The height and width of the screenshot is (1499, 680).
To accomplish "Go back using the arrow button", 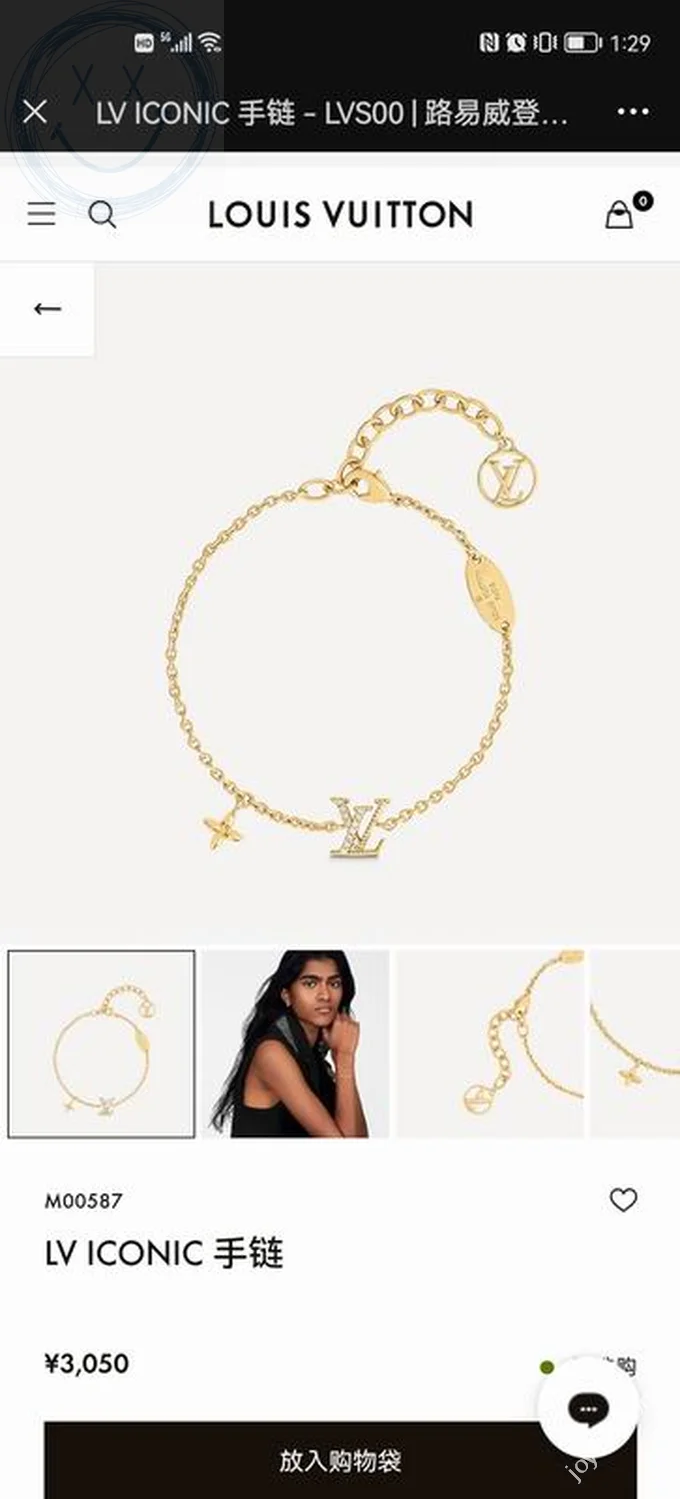I will pyautogui.click(x=47, y=309).
